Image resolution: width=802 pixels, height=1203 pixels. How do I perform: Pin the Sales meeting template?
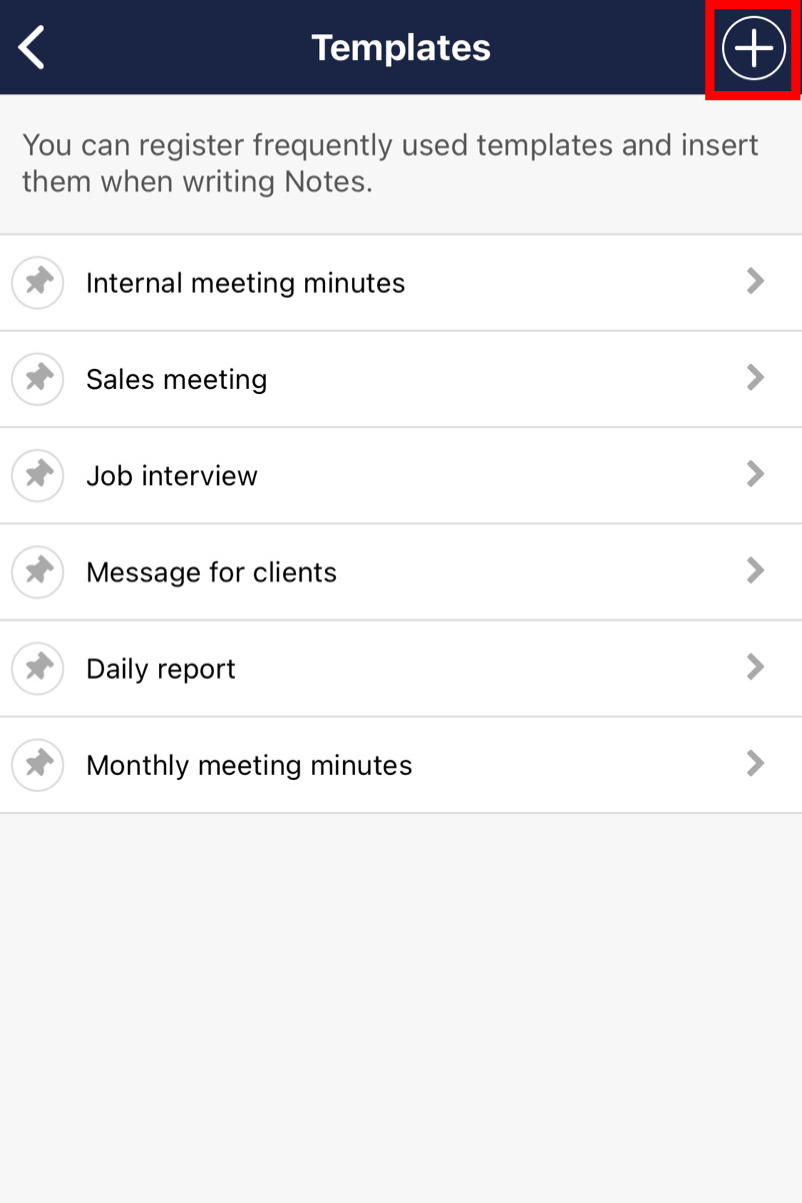click(x=38, y=380)
